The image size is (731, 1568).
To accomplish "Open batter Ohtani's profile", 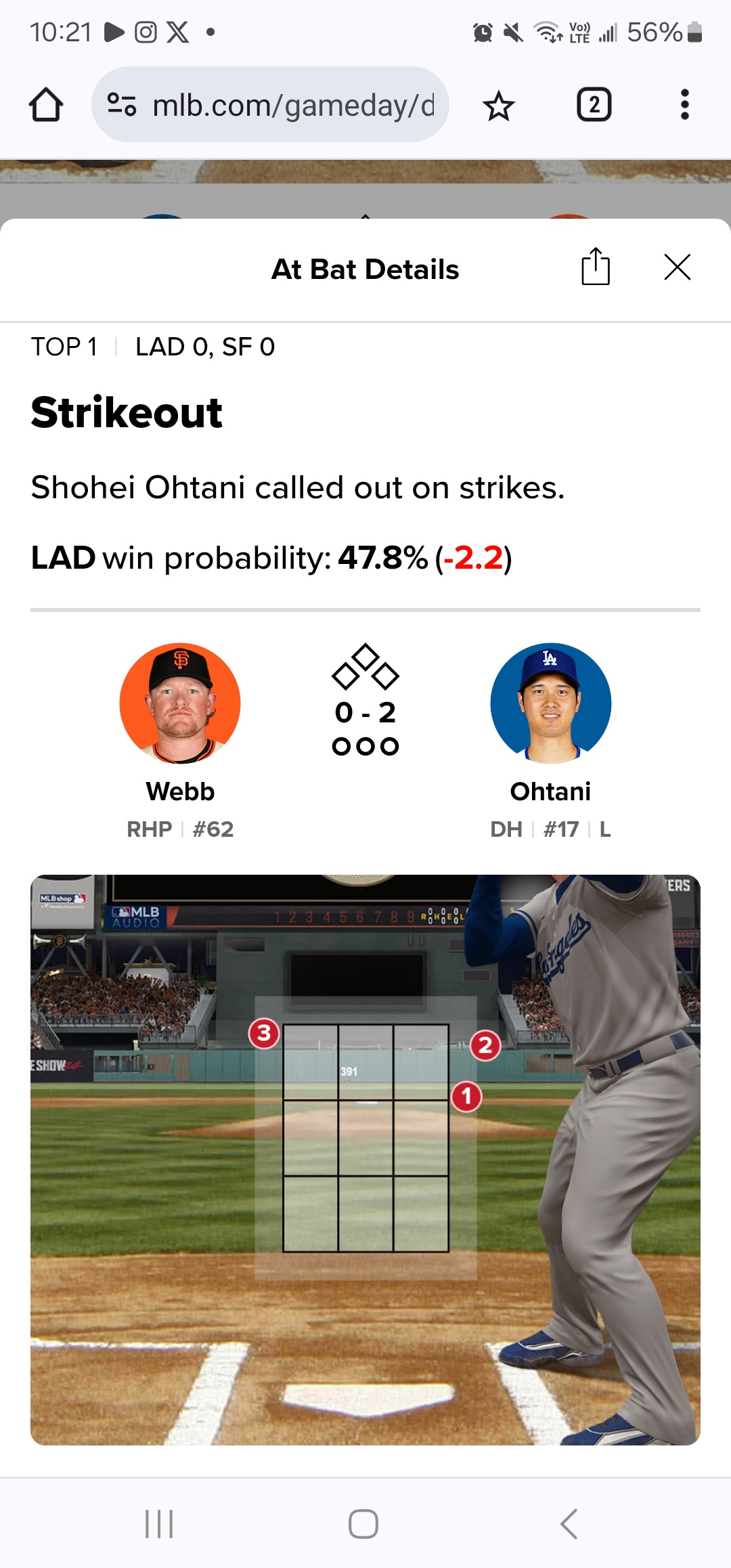I will 550,704.
